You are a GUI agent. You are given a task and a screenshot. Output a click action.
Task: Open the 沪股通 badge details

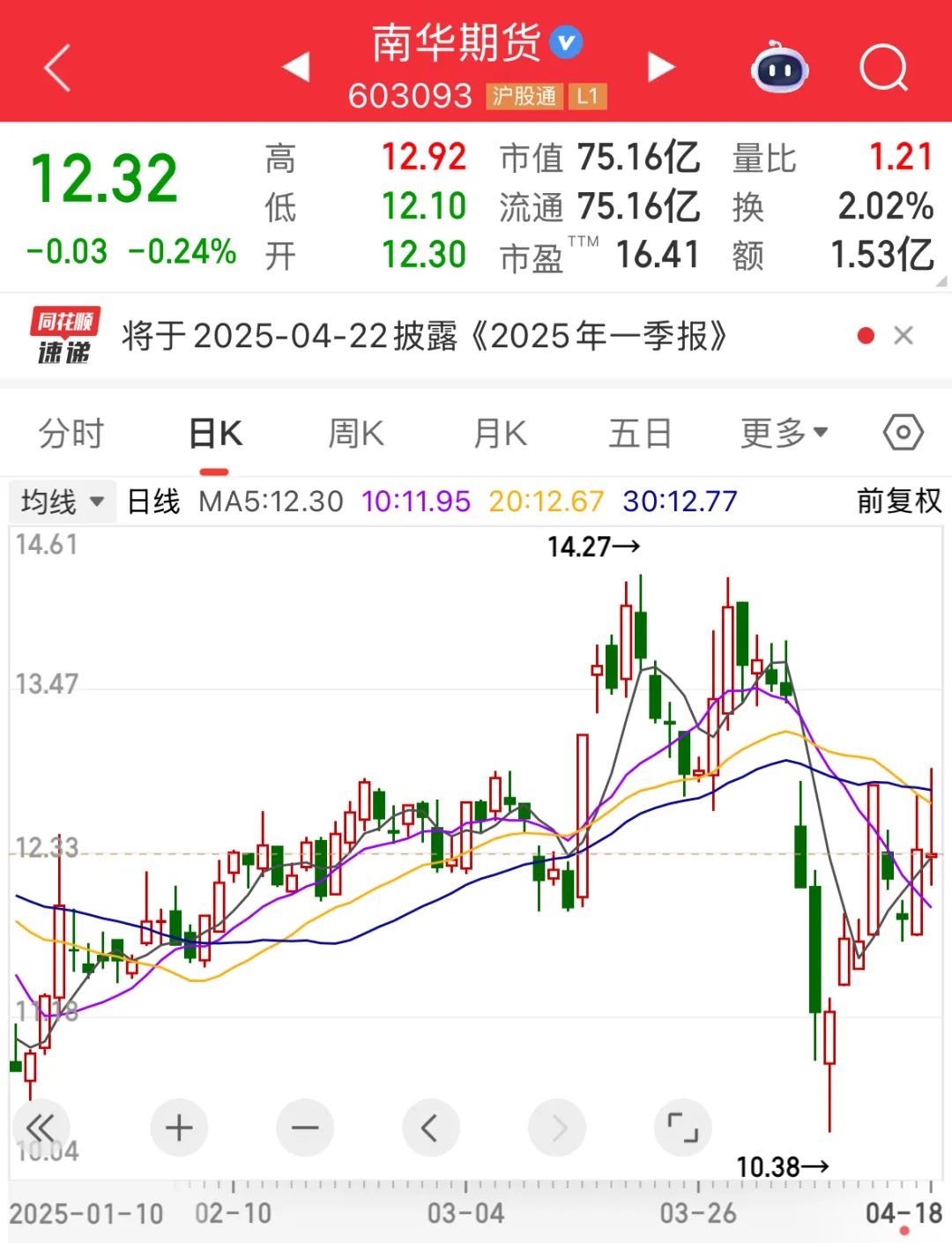tap(525, 96)
